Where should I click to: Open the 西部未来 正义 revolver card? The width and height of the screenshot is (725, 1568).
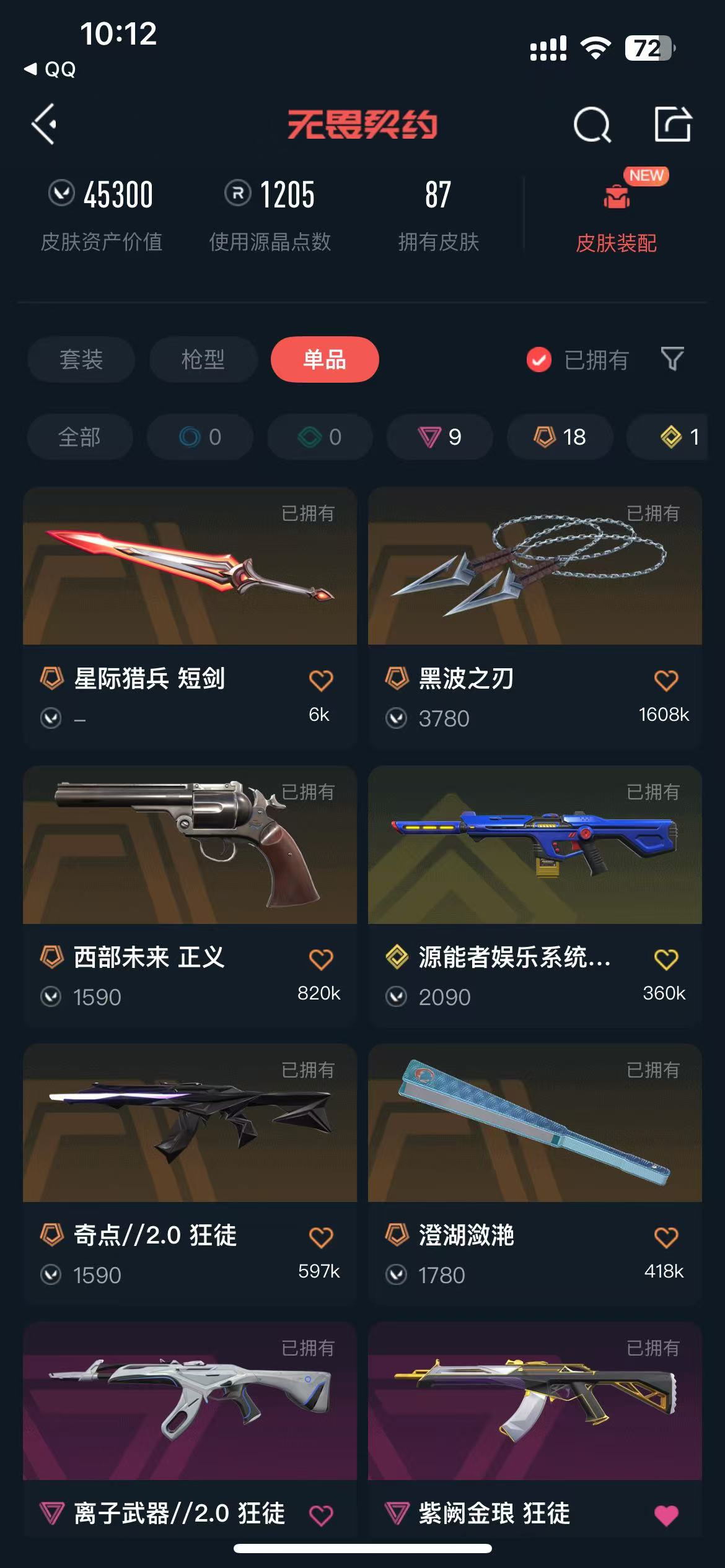[190, 897]
